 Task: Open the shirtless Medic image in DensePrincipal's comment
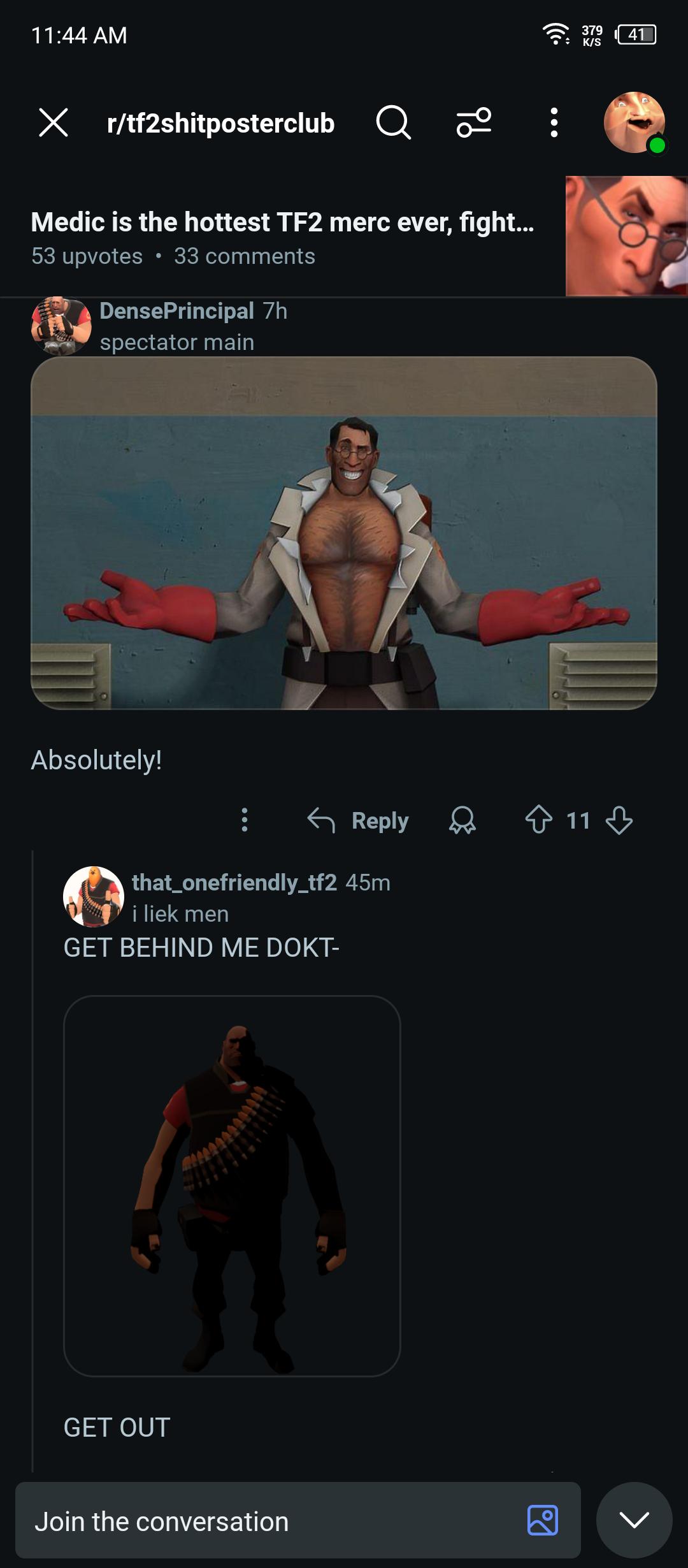click(x=344, y=533)
